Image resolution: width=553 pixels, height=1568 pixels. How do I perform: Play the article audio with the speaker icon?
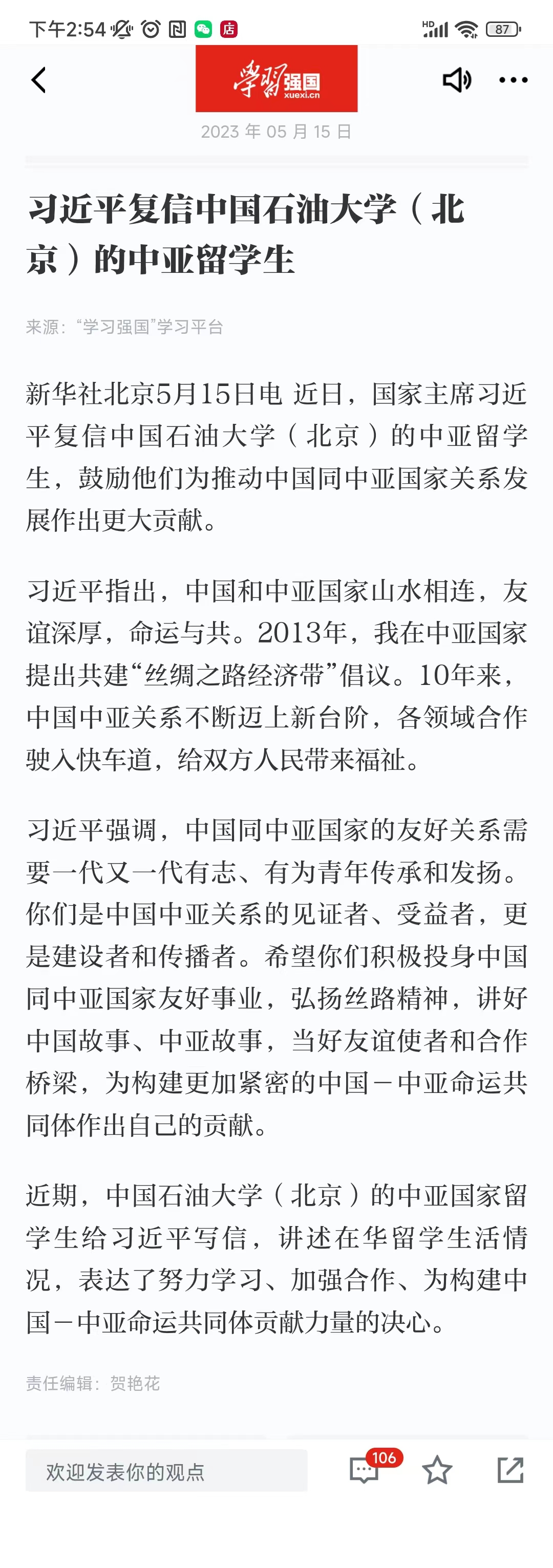pos(456,80)
